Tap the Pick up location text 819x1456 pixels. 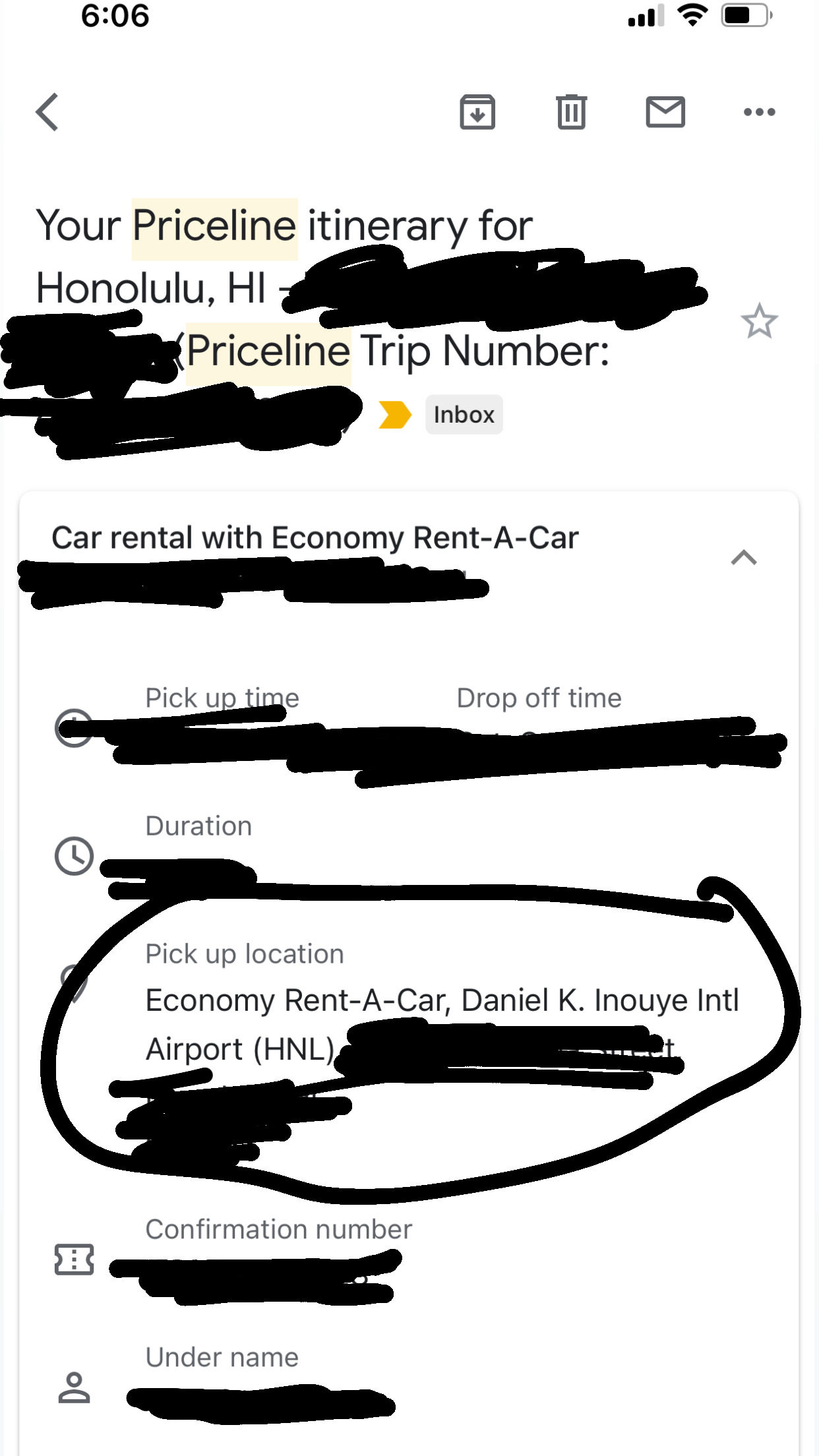point(243,953)
